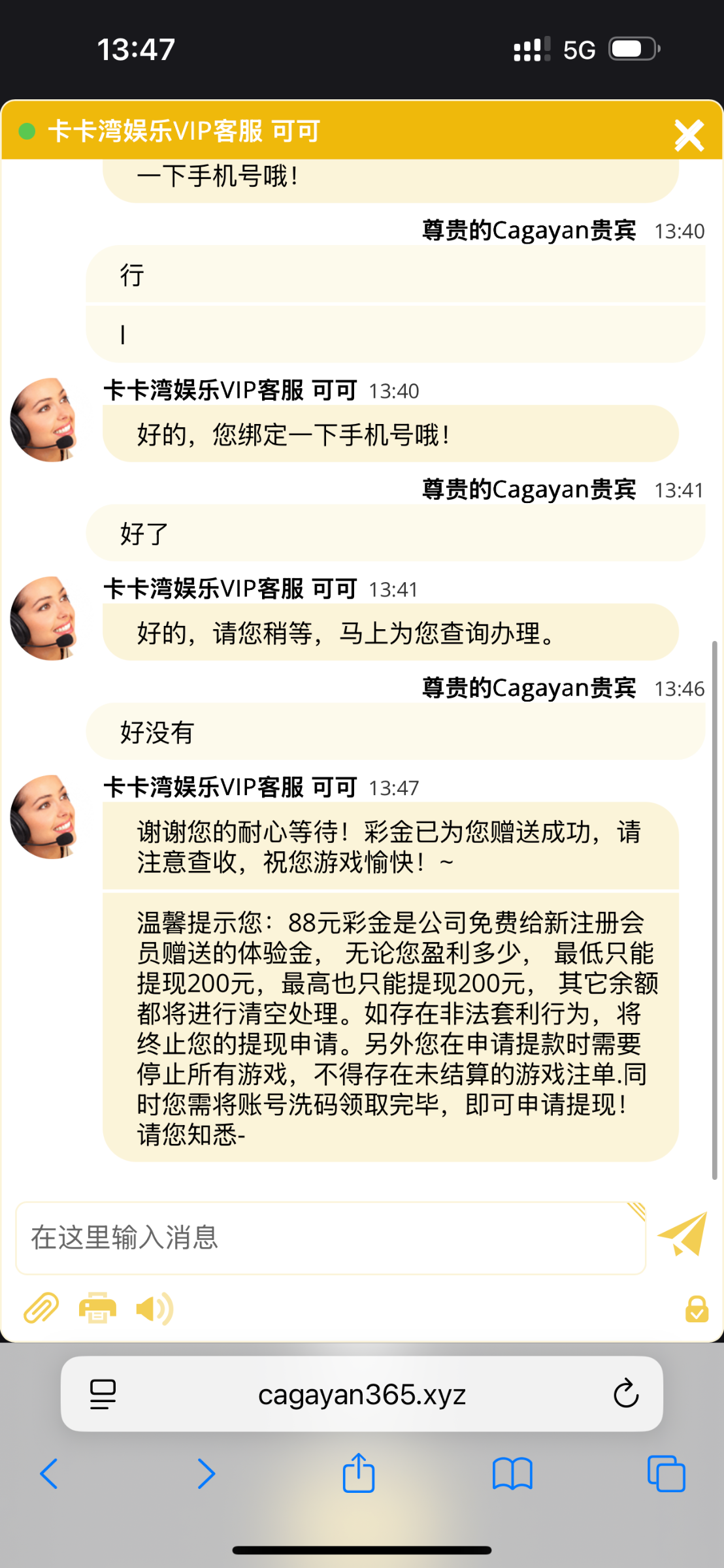The width and height of the screenshot is (724, 1568).
Task: Attach a file with the paperclip
Action: pyautogui.click(x=41, y=1309)
